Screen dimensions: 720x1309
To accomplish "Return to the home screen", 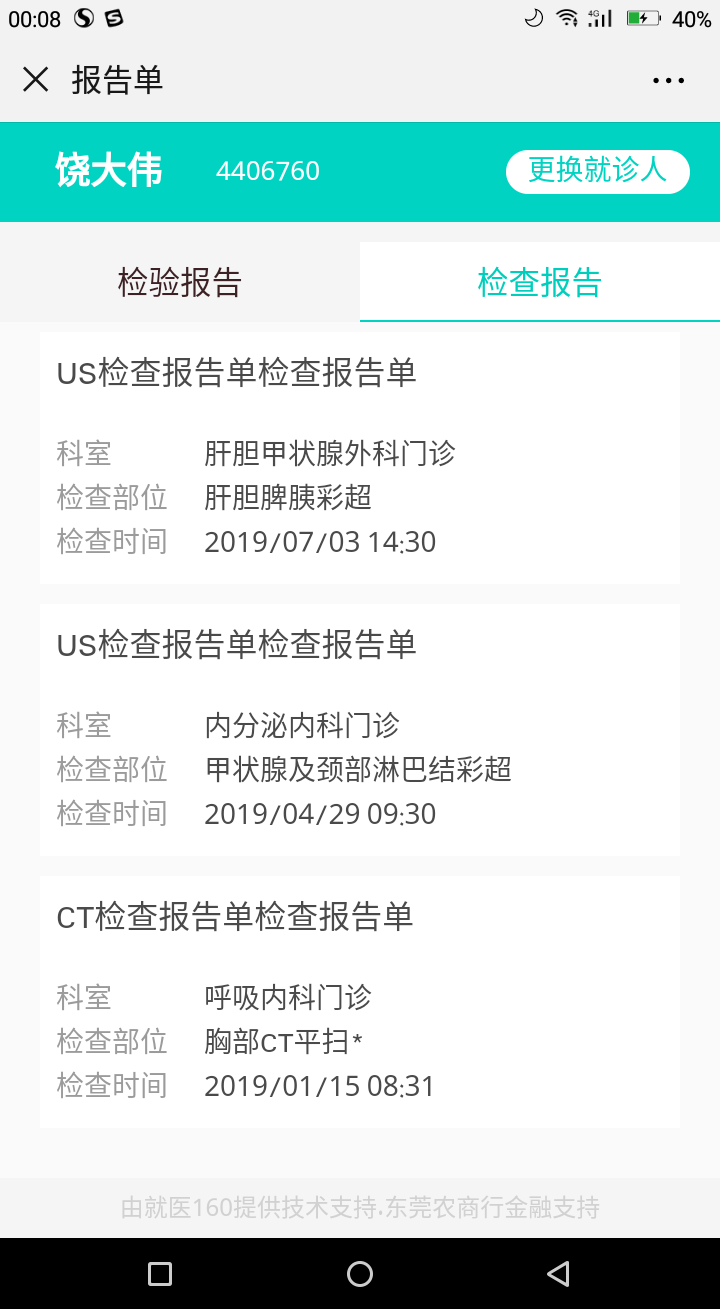I will pyautogui.click(x=360, y=1273).
